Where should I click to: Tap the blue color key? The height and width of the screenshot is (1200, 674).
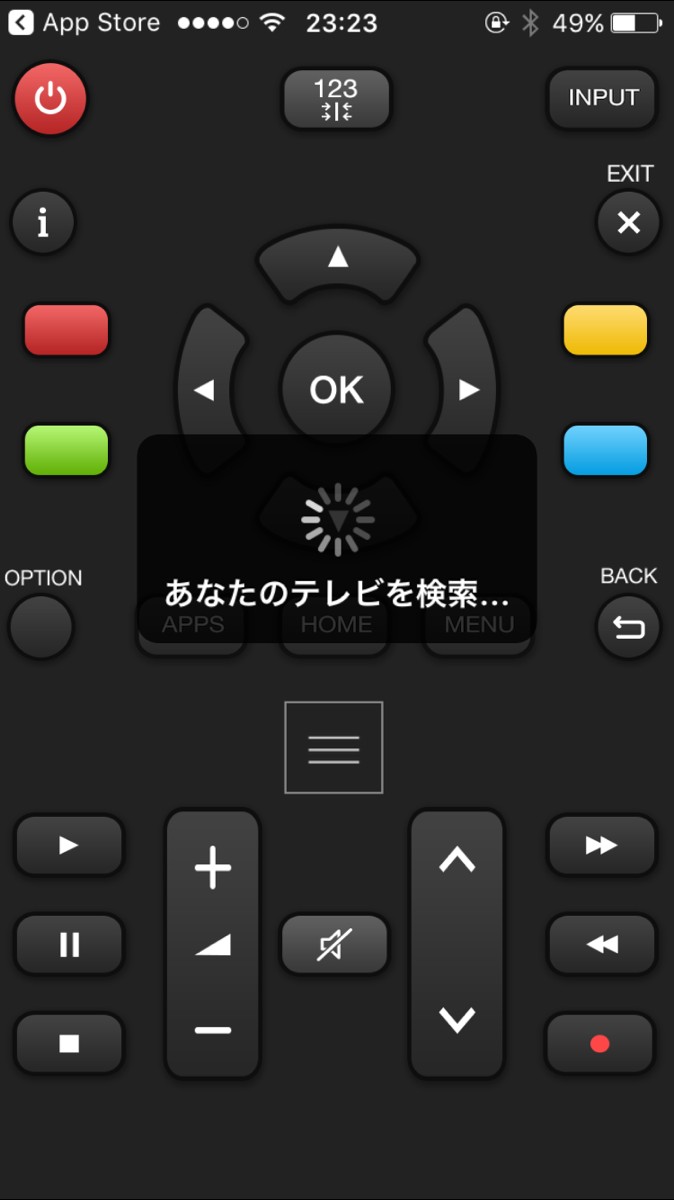(605, 450)
